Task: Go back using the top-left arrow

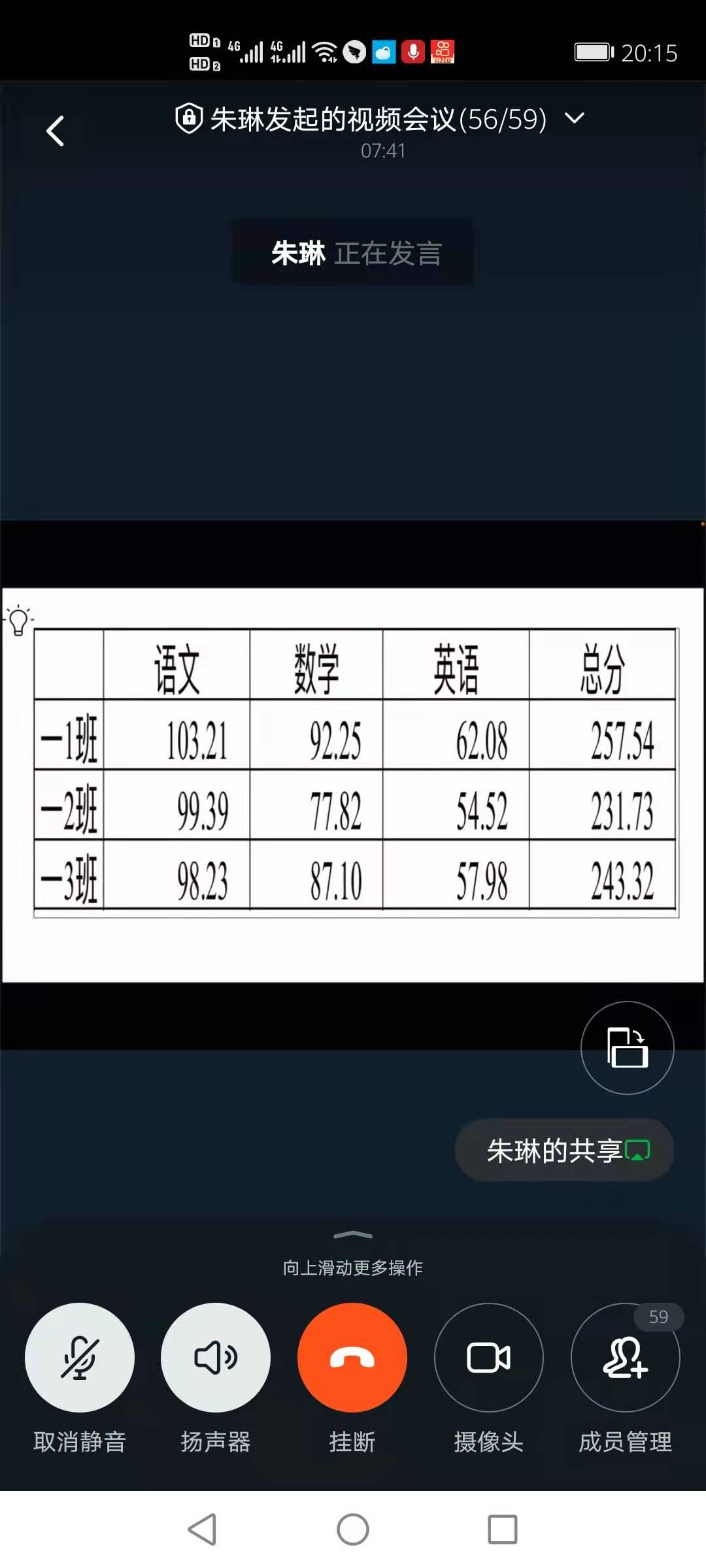Action: coord(56,131)
